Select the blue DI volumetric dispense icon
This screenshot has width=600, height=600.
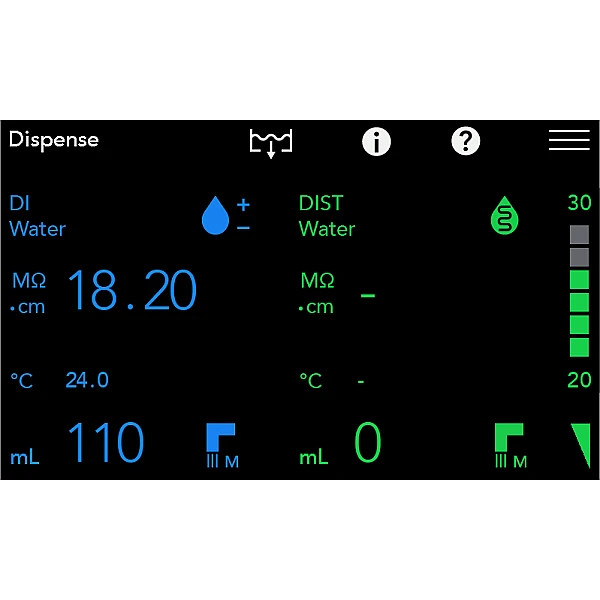[x=221, y=444]
